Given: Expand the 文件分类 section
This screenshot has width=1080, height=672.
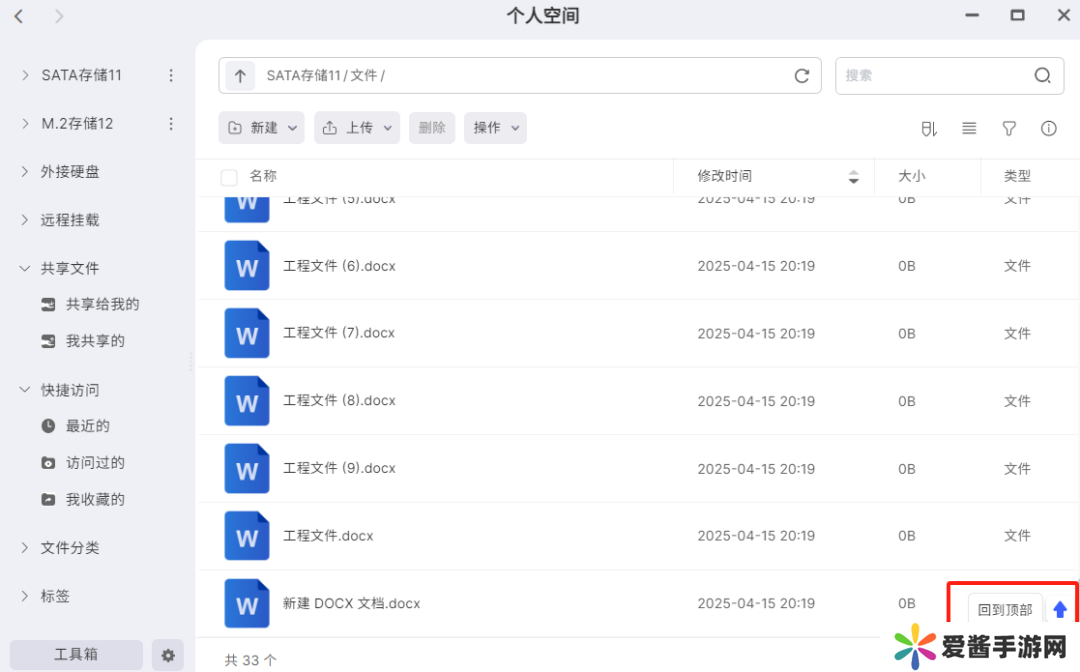Looking at the screenshot, I should coord(25,548).
